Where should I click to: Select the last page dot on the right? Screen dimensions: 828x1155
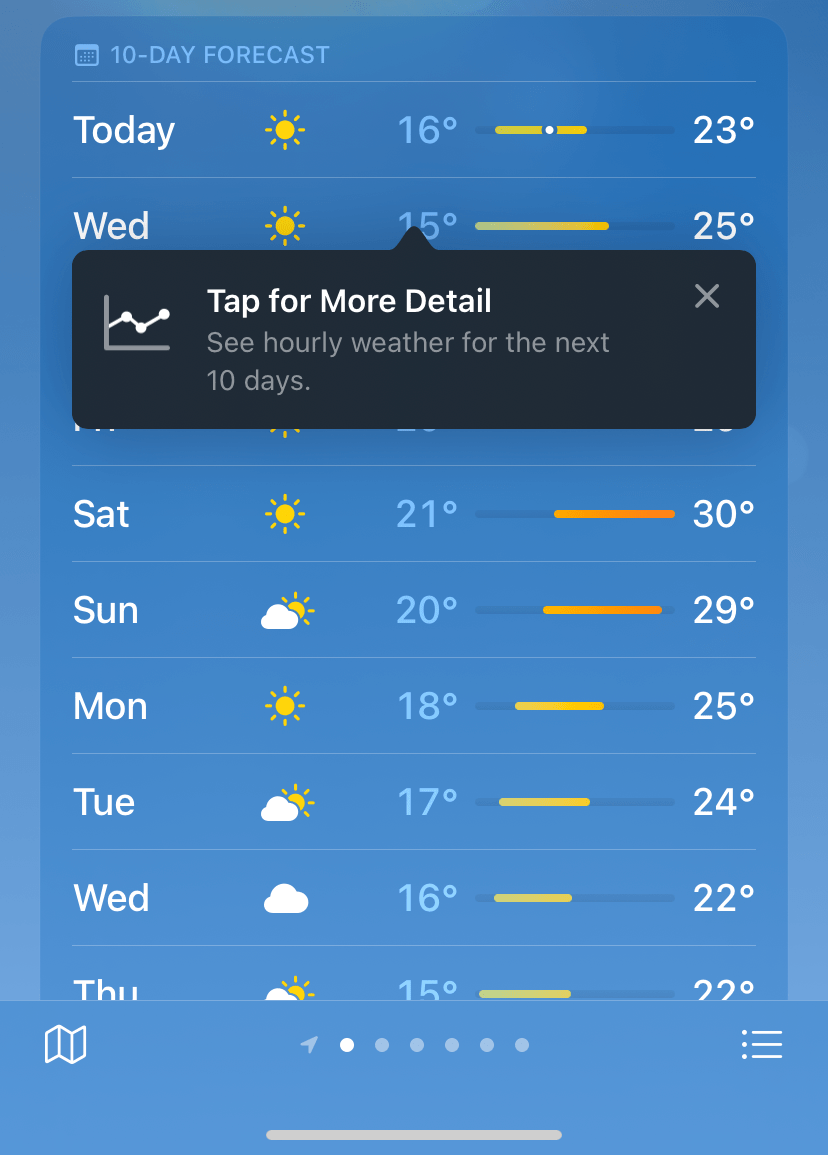(x=522, y=1044)
